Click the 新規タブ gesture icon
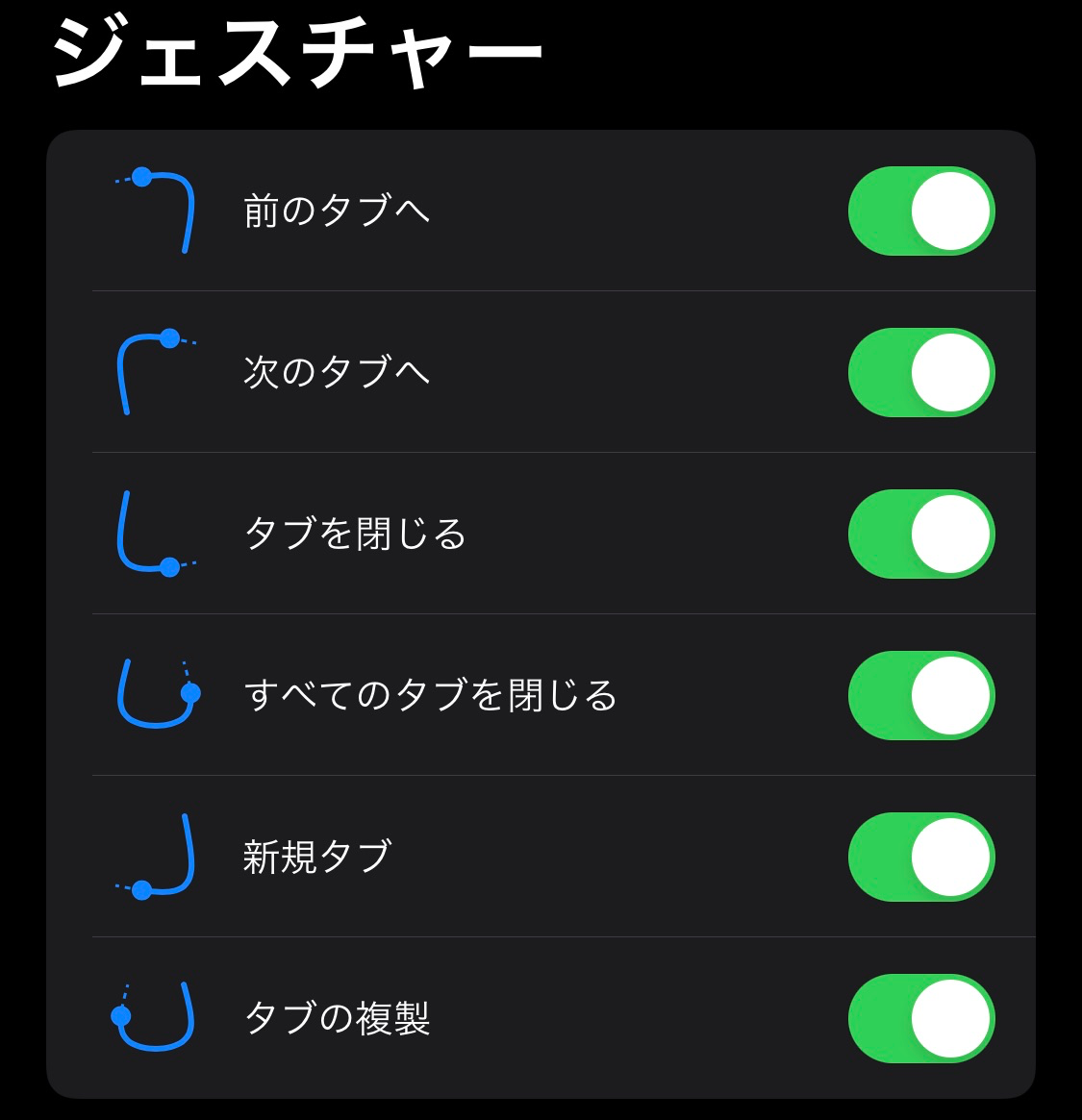This screenshot has height=1120, width=1082. [x=154, y=856]
